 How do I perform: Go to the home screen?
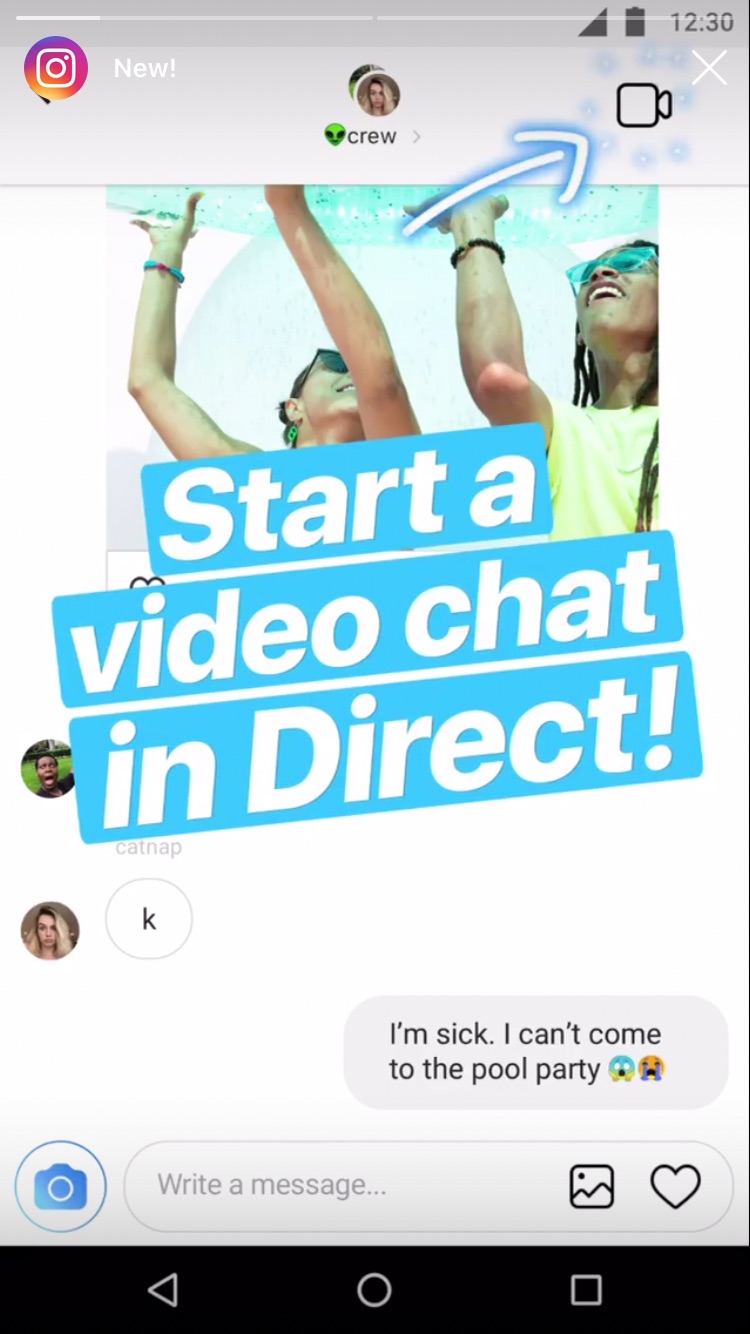click(x=374, y=1289)
